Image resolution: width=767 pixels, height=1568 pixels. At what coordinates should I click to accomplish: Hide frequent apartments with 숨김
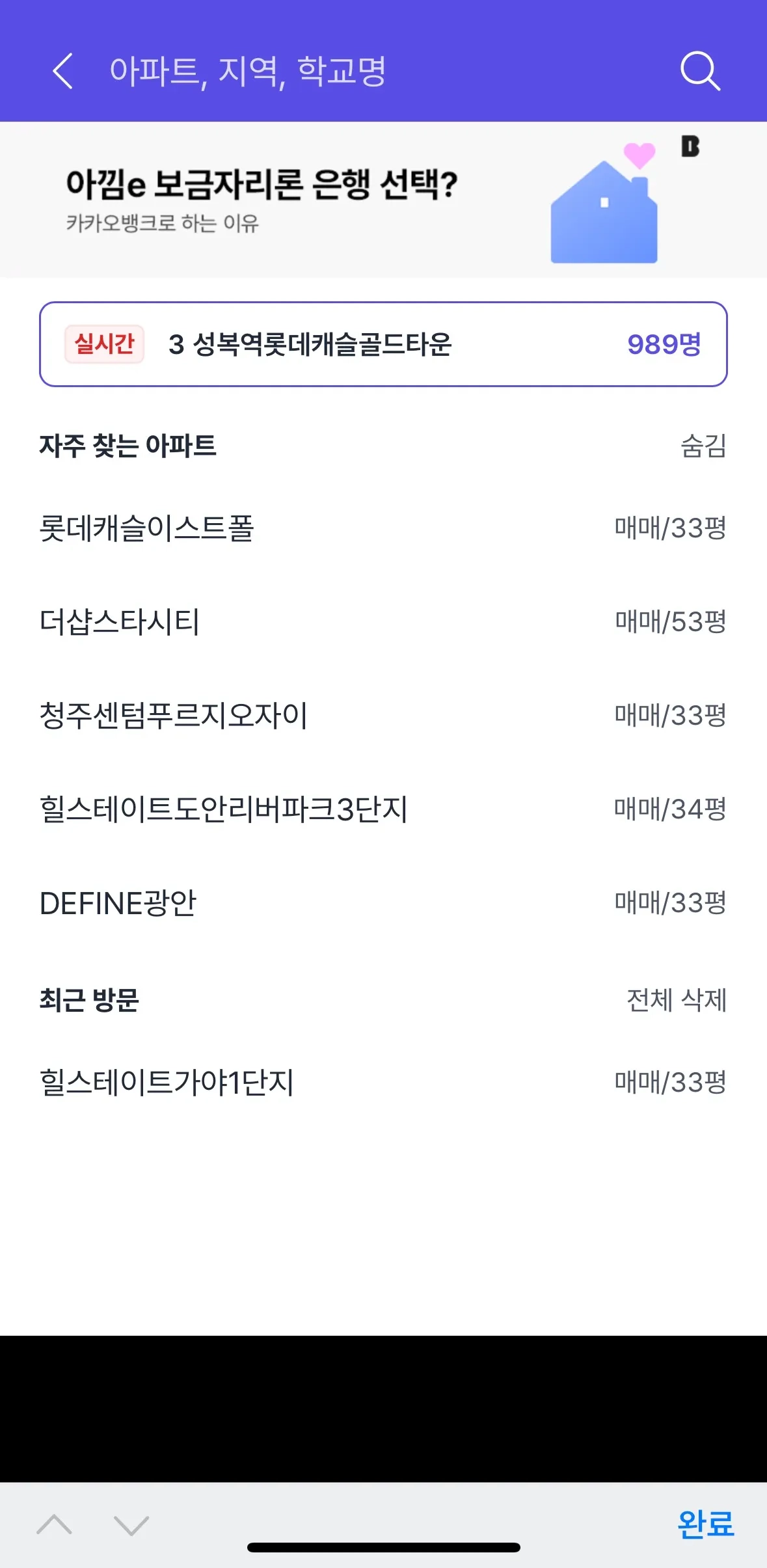(x=703, y=446)
